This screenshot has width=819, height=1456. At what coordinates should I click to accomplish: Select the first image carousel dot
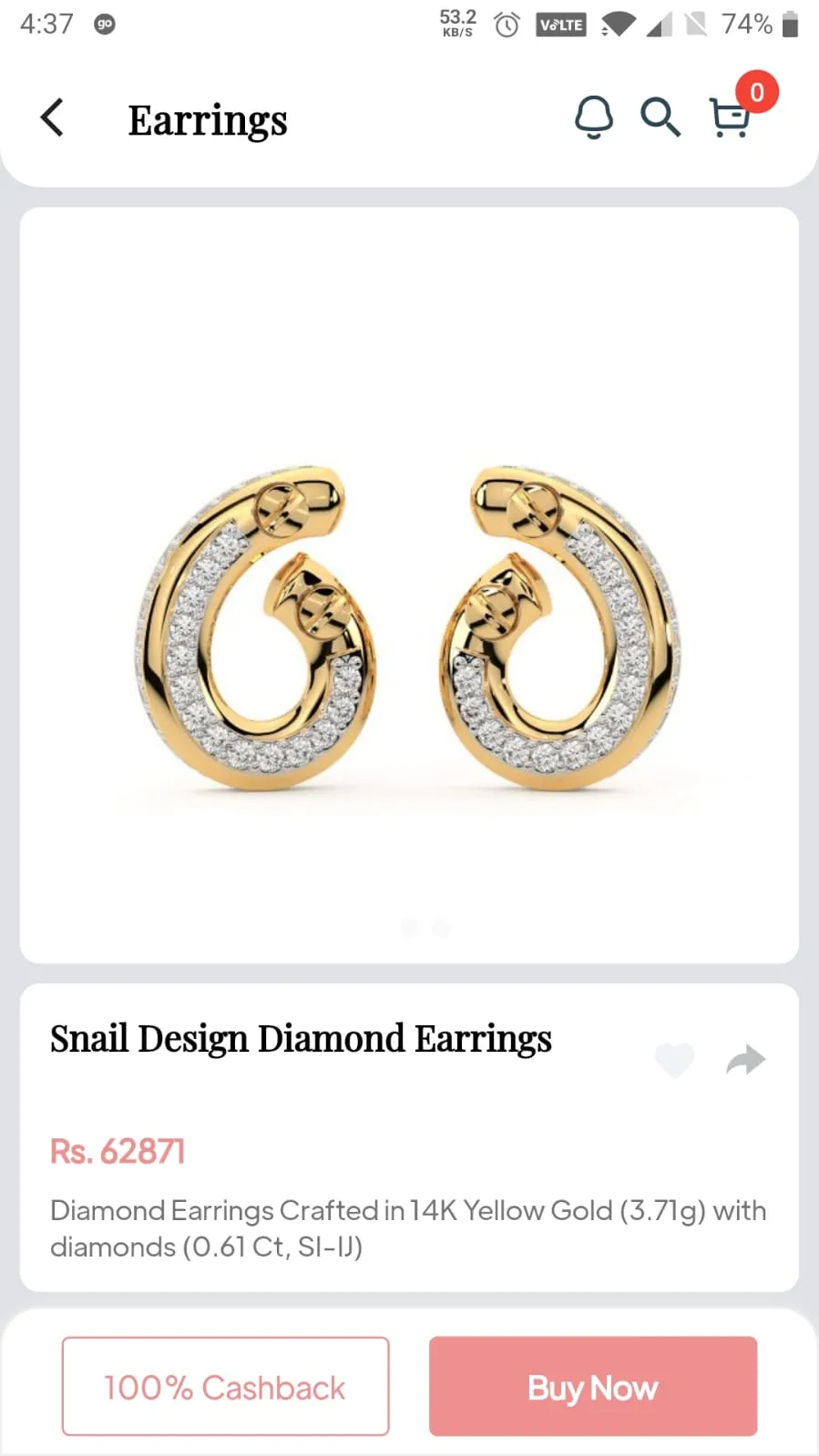[x=410, y=927]
